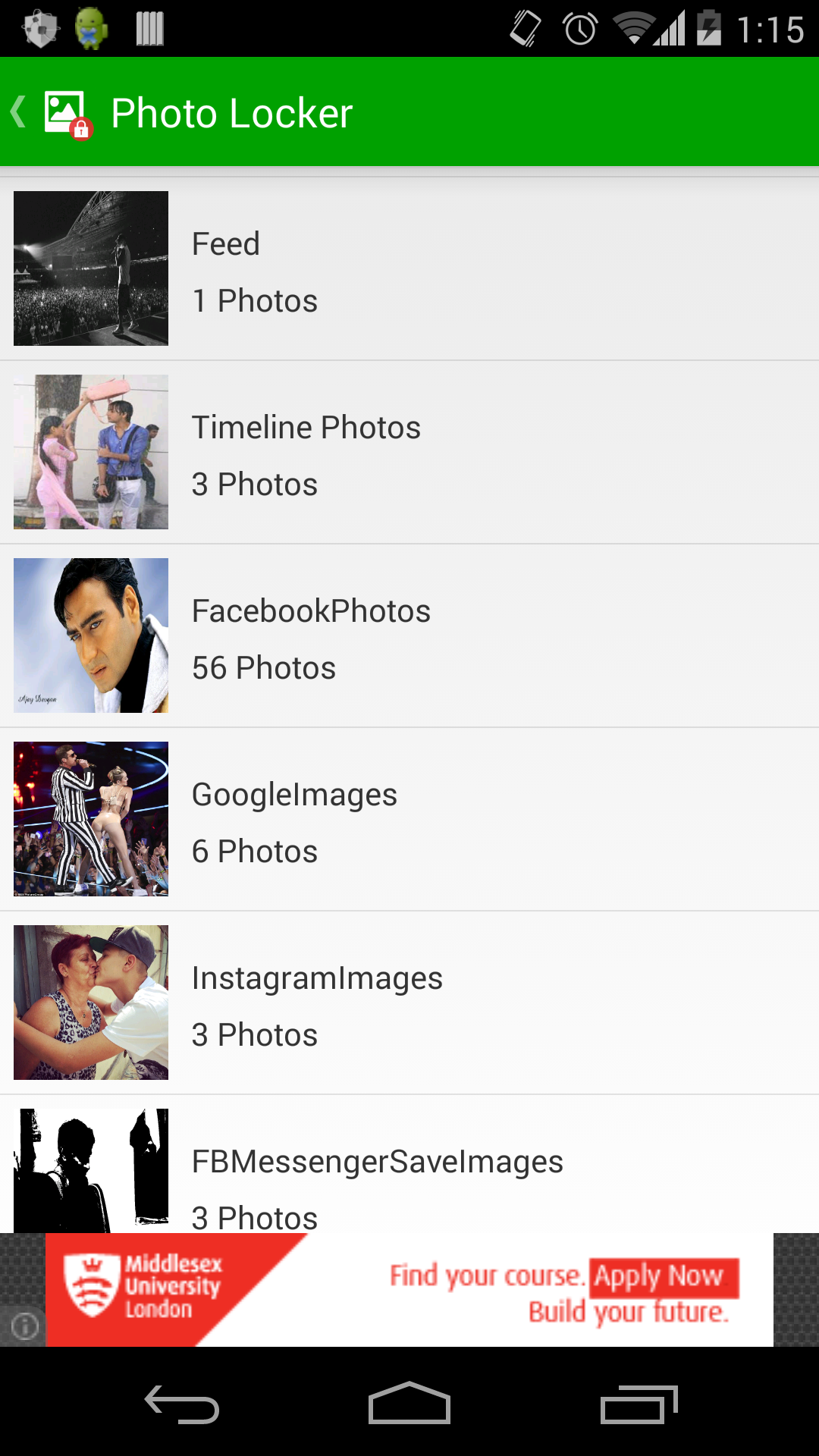819x1456 pixels.
Task: Tap the back chevron in the green header
Action: [18, 112]
